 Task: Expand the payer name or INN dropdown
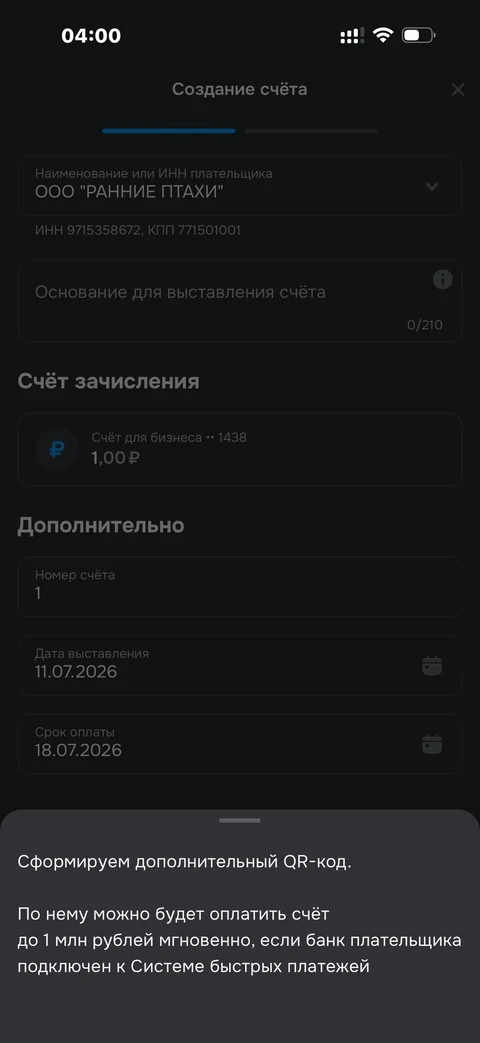pyautogui.click(x=432, y=186)
